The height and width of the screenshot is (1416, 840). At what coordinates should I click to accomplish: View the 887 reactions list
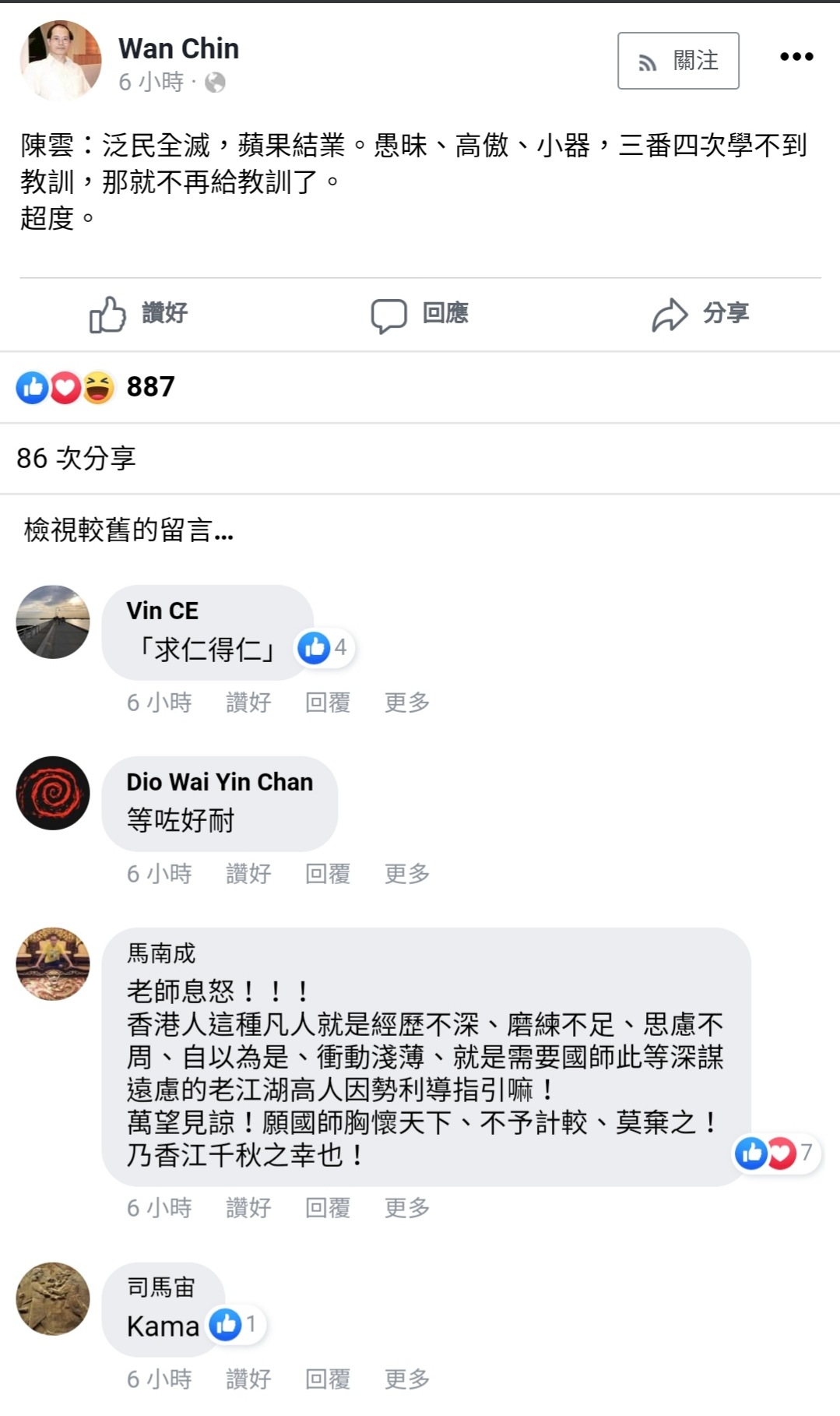click(x=96, y=387)
